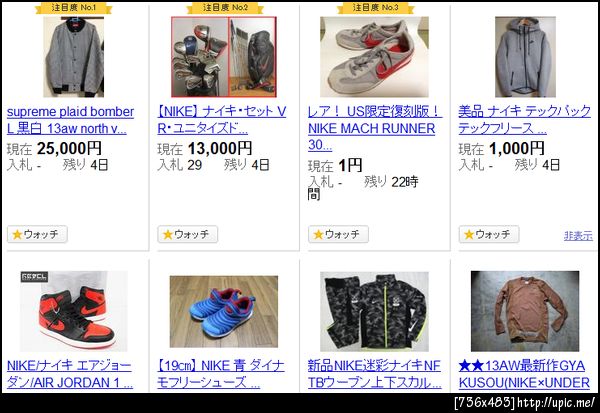Open the NIKE camo woven set listing link

374,374
